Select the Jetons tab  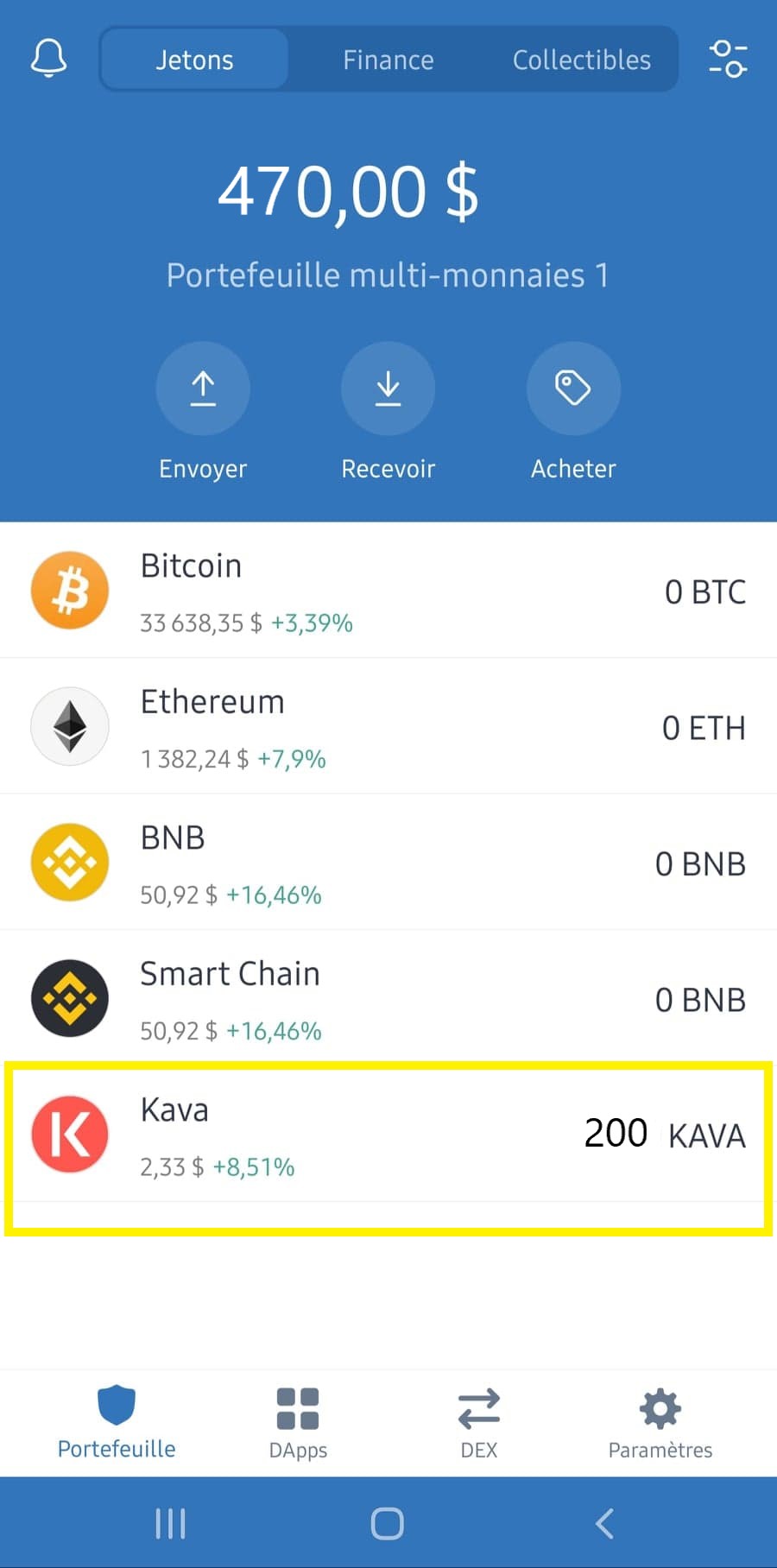tap(194, 60)
